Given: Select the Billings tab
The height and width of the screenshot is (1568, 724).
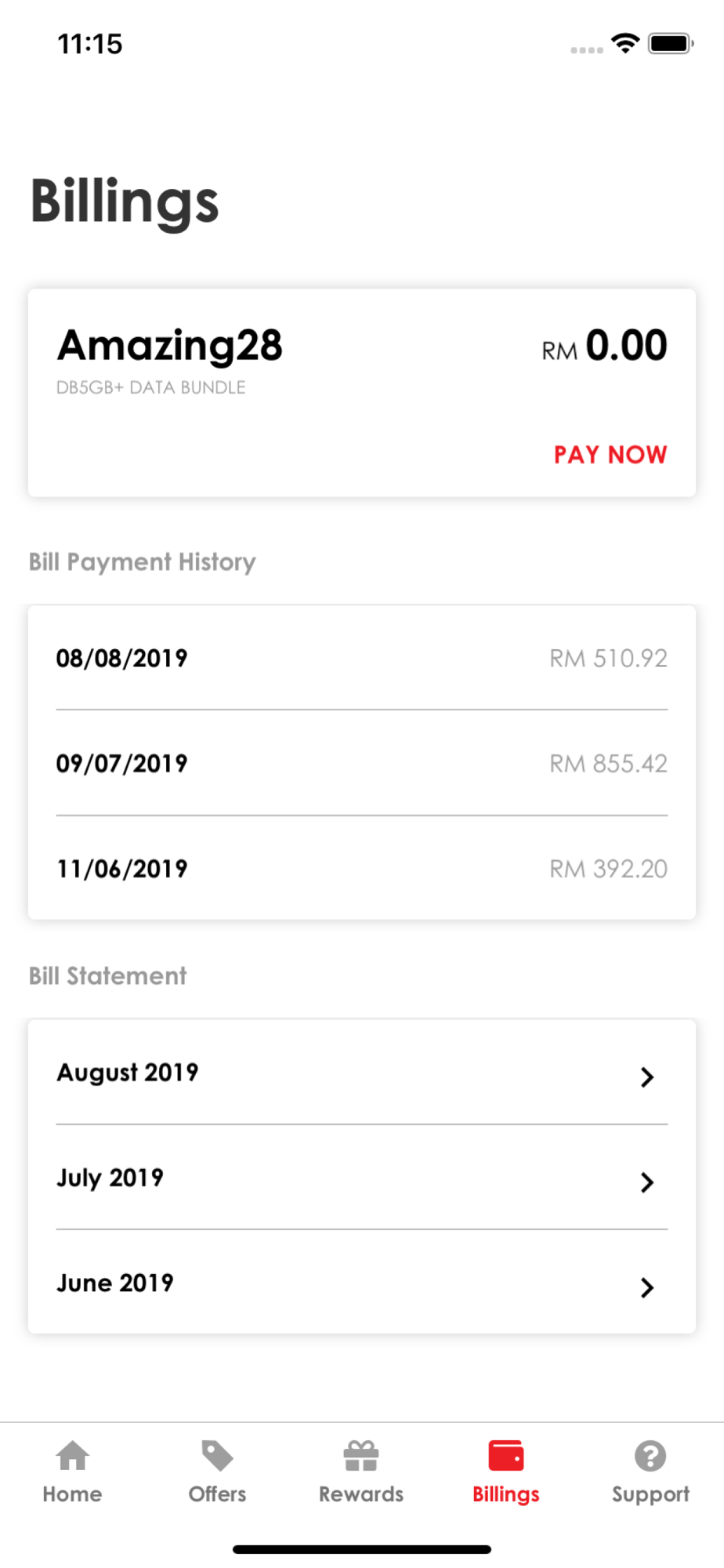Looking at the screenshot, I should (x=506, y=1472).
